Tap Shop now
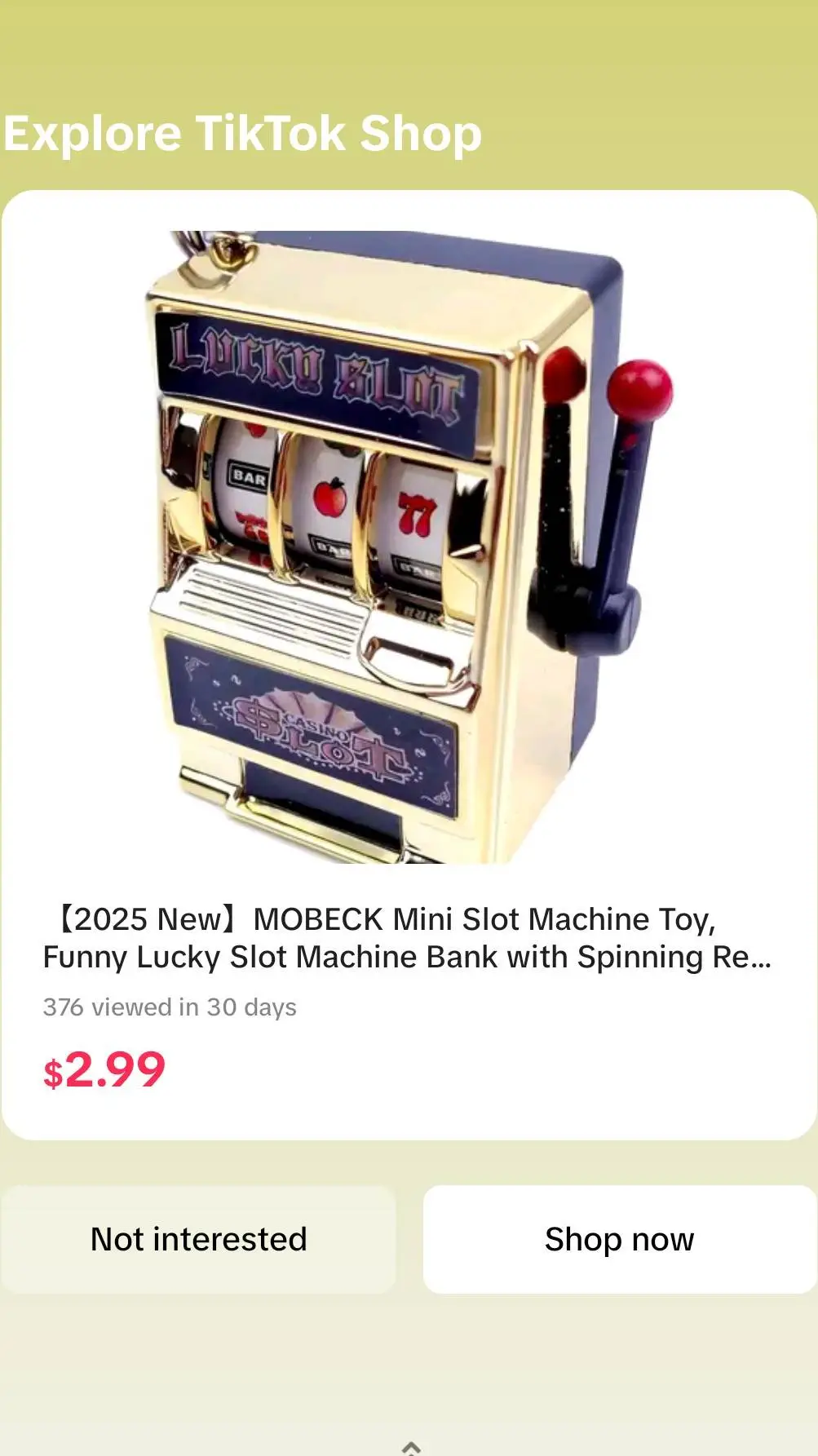 [619, 1239]
